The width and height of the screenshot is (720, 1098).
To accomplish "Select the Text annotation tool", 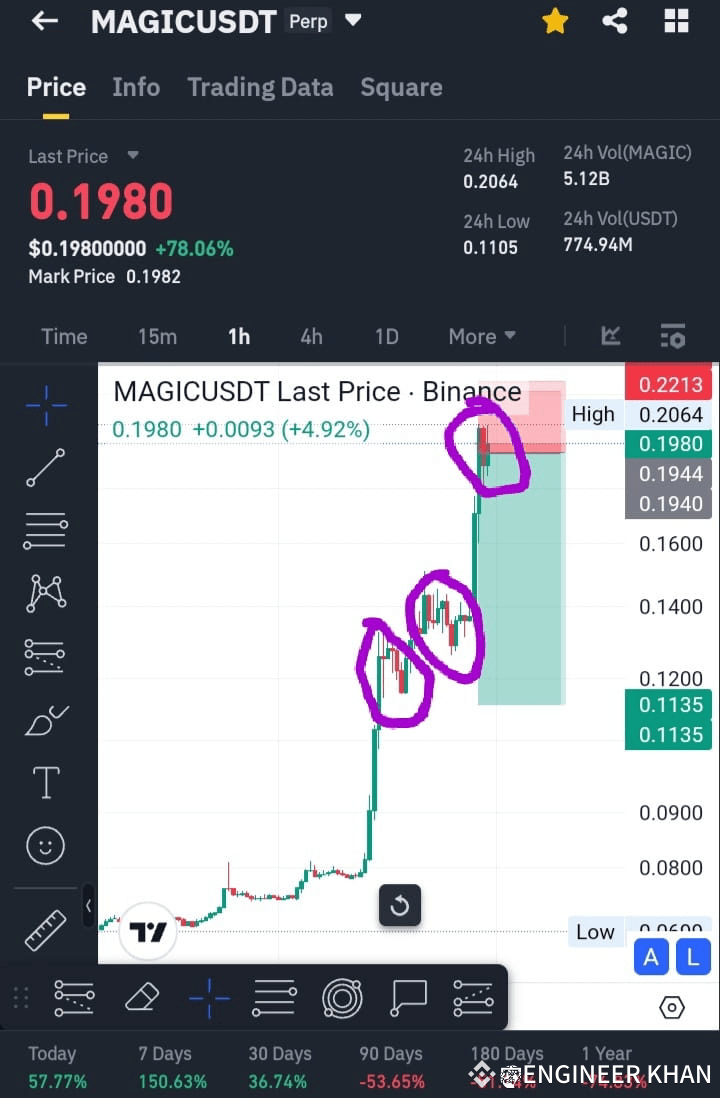I will (44, 782).
